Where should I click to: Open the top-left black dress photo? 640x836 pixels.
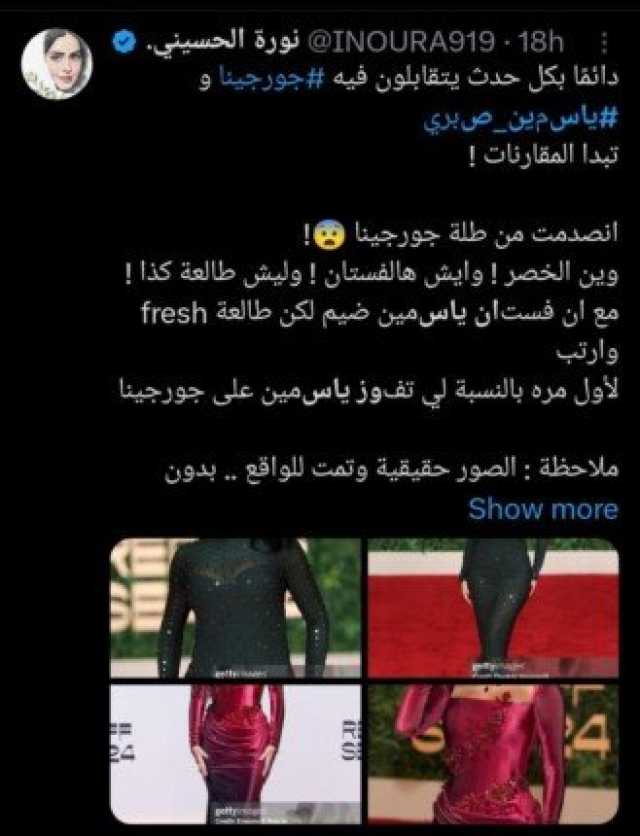pos(236,609)
